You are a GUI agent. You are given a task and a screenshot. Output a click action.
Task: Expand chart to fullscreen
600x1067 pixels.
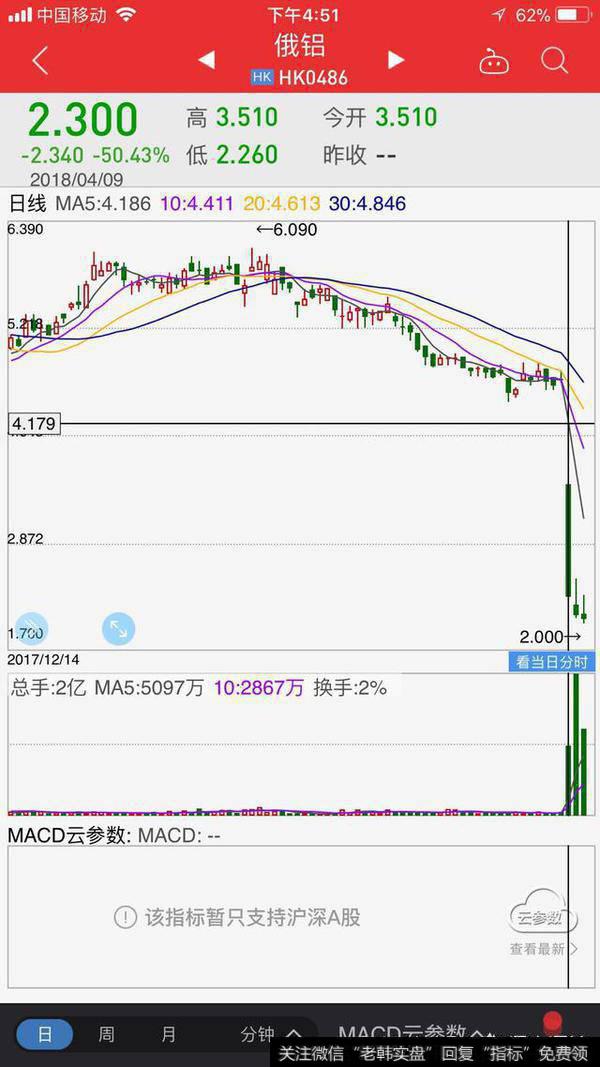(x=118, y=629)
